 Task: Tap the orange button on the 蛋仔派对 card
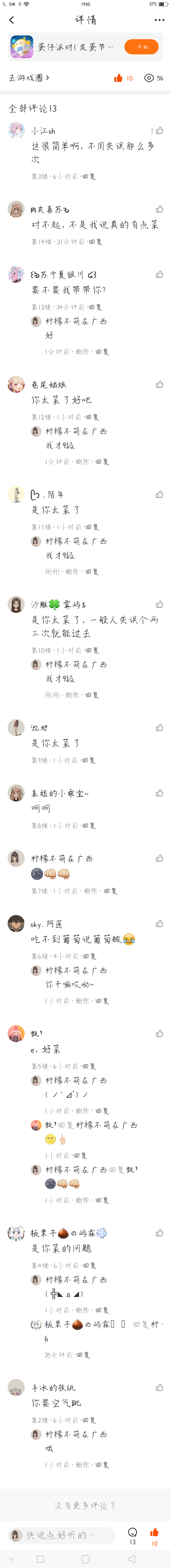coord(141,47)
